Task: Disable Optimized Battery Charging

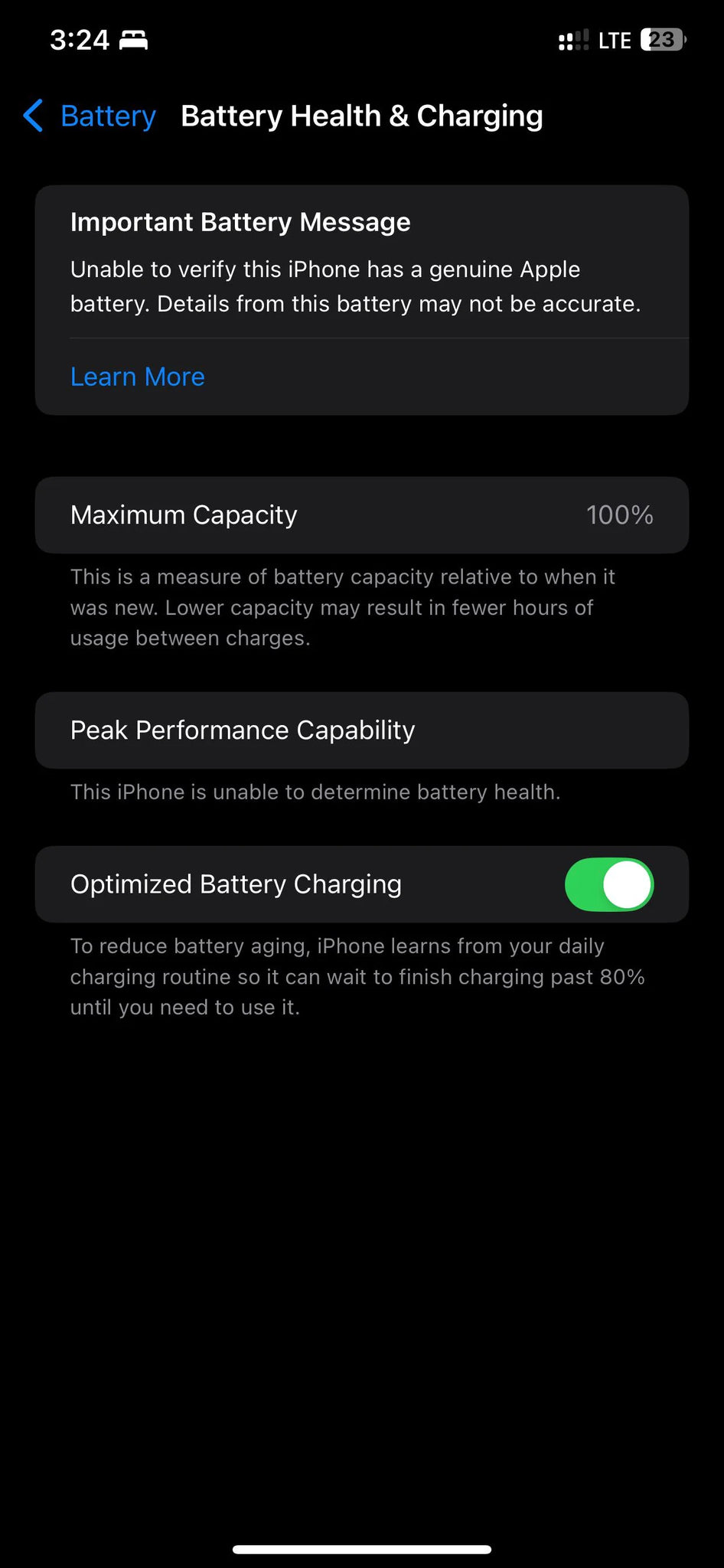Action: click(608, 884)
